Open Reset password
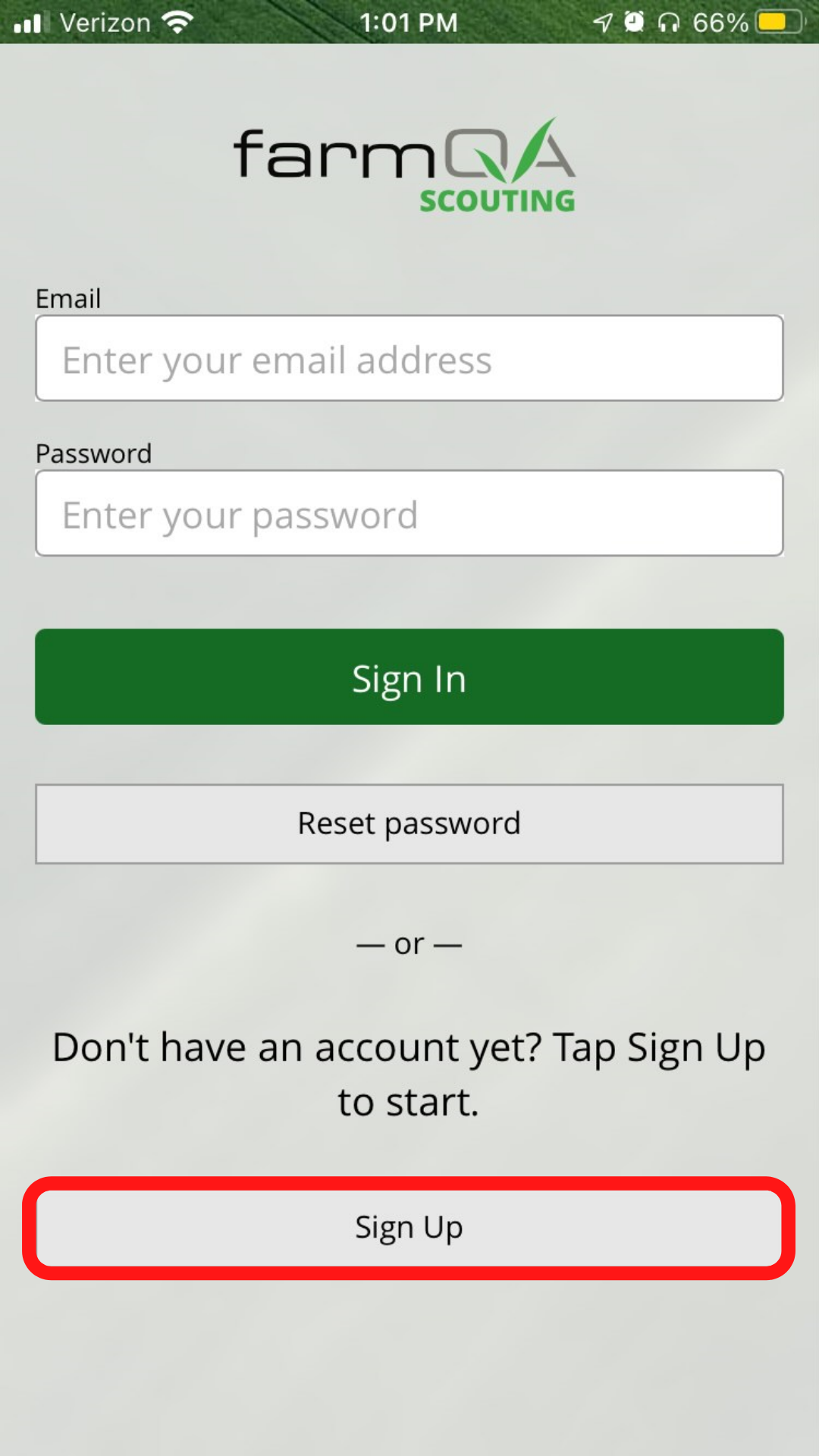This screenshot has width=819, height=1456. click(409, 824)
